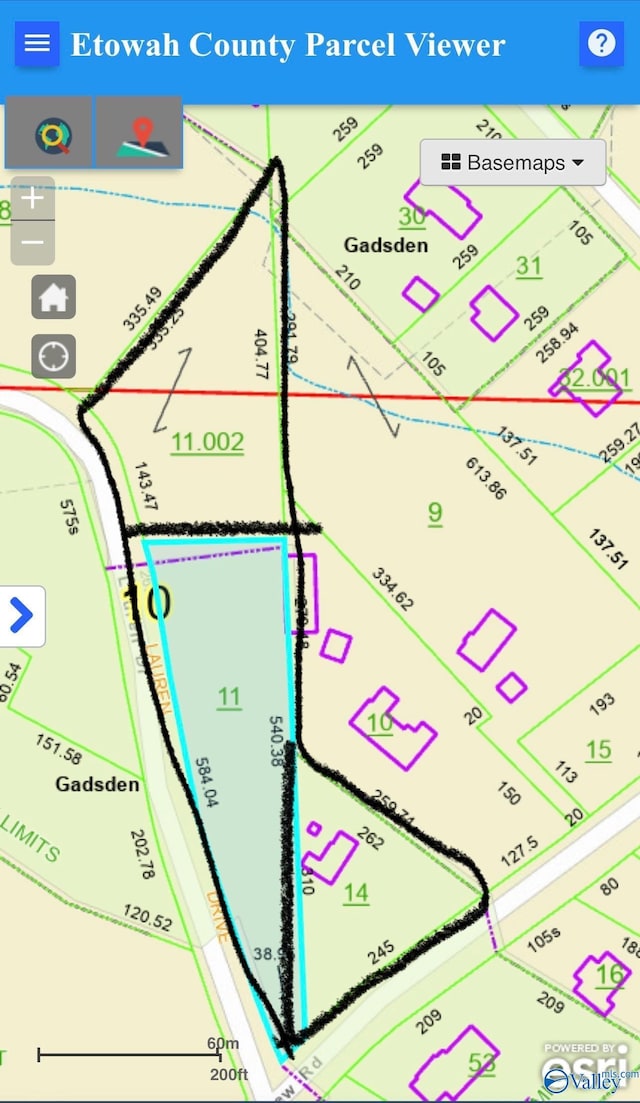Find my current location on map

click(53, 356)
